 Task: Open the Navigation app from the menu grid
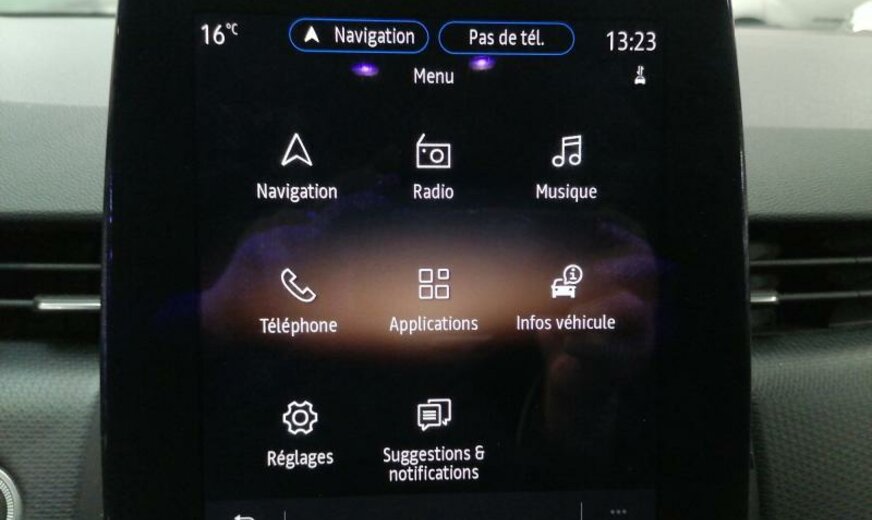click(x=296, y=166)
